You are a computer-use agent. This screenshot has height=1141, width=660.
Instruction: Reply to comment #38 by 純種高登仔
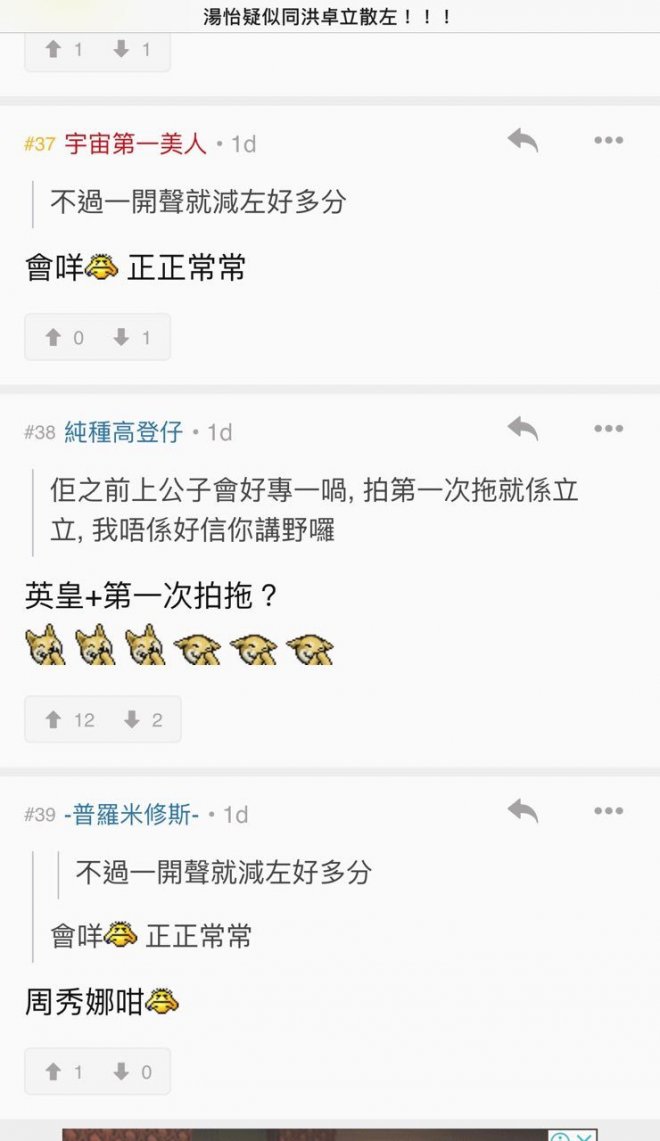pos(522,429)
